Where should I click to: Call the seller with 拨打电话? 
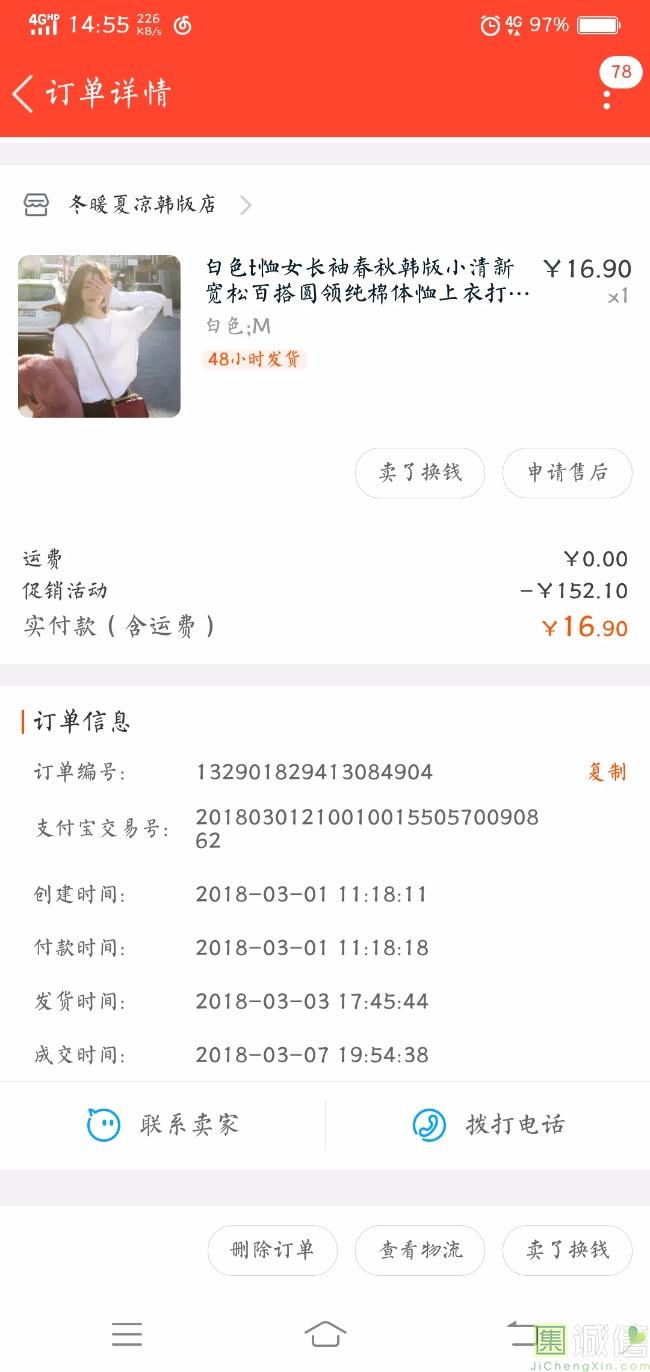coord(488,1125)
